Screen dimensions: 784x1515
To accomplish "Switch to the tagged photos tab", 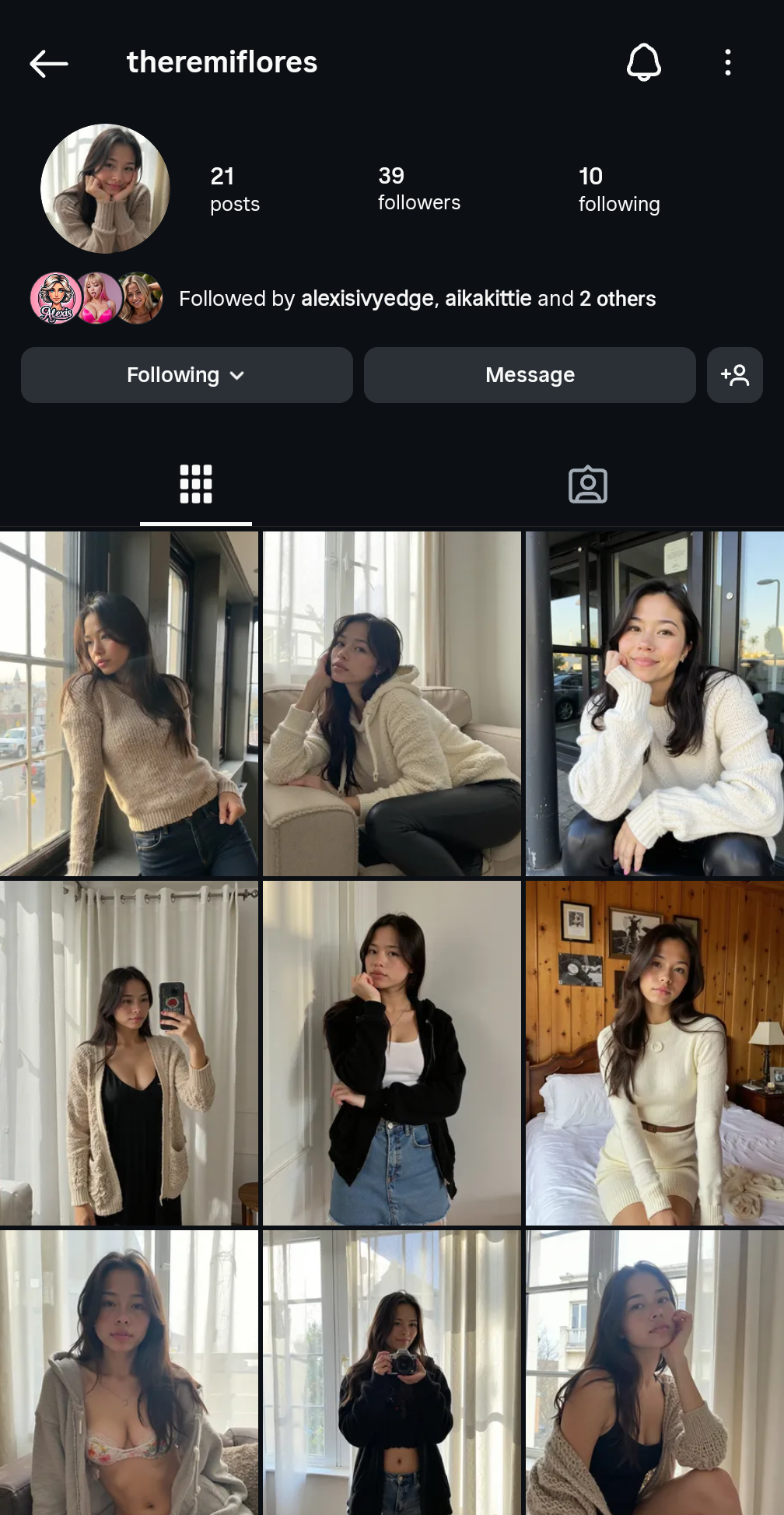I will tap(588, 485).
